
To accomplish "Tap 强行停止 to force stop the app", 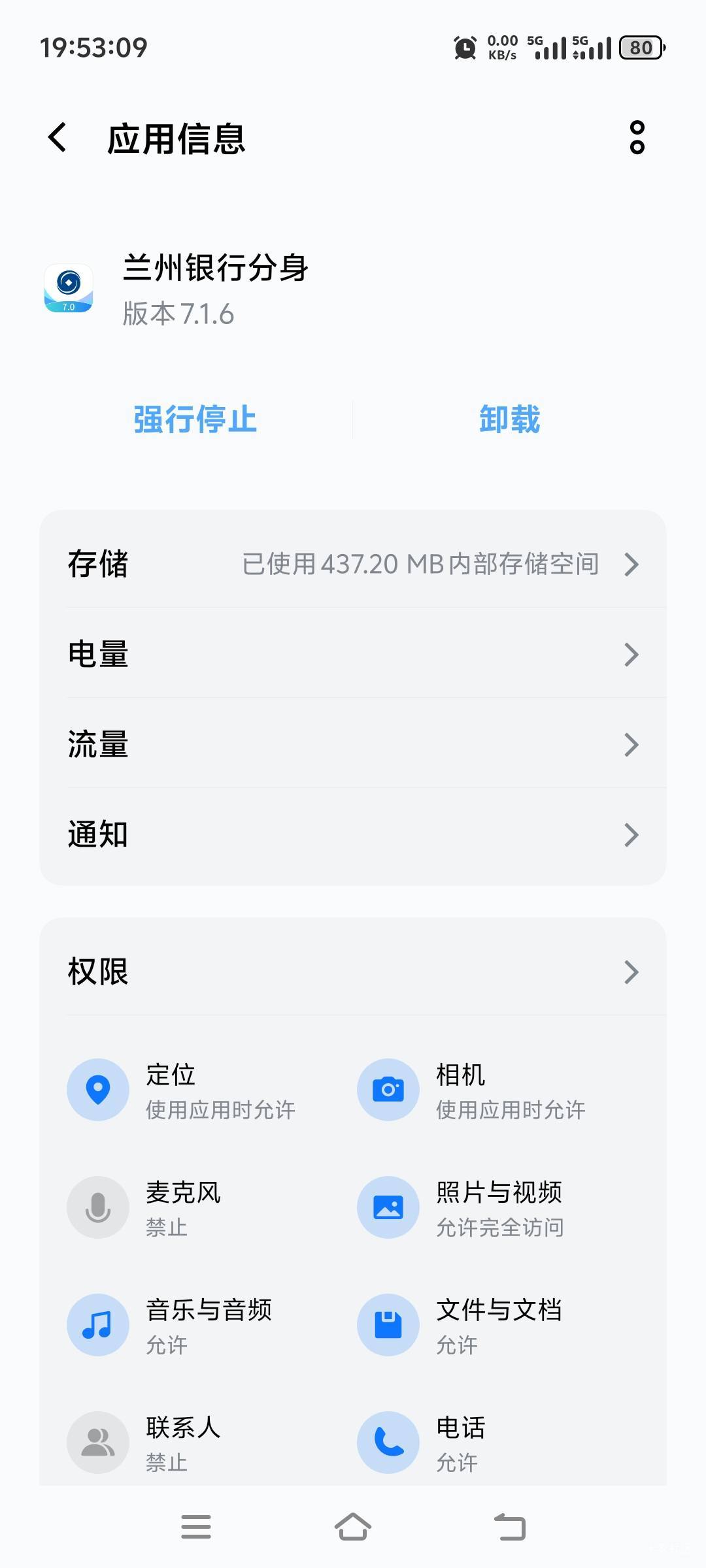I will 195,419.
